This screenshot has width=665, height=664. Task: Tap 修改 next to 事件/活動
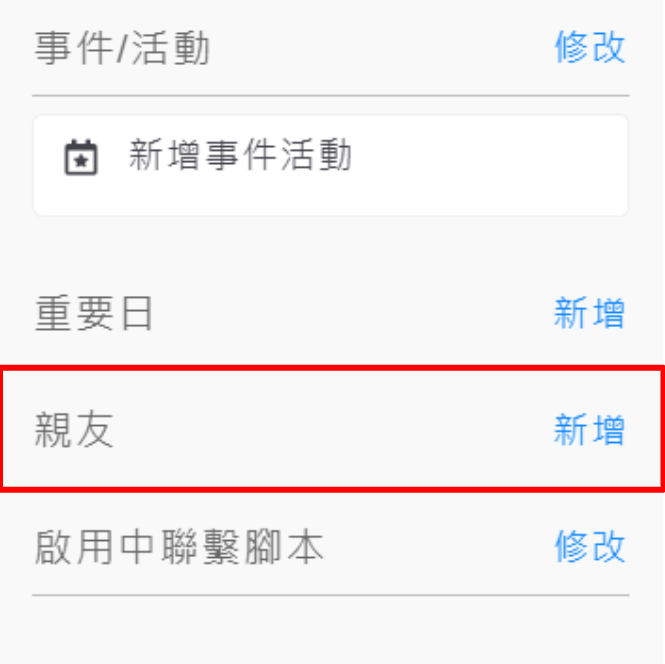(590, 48)
